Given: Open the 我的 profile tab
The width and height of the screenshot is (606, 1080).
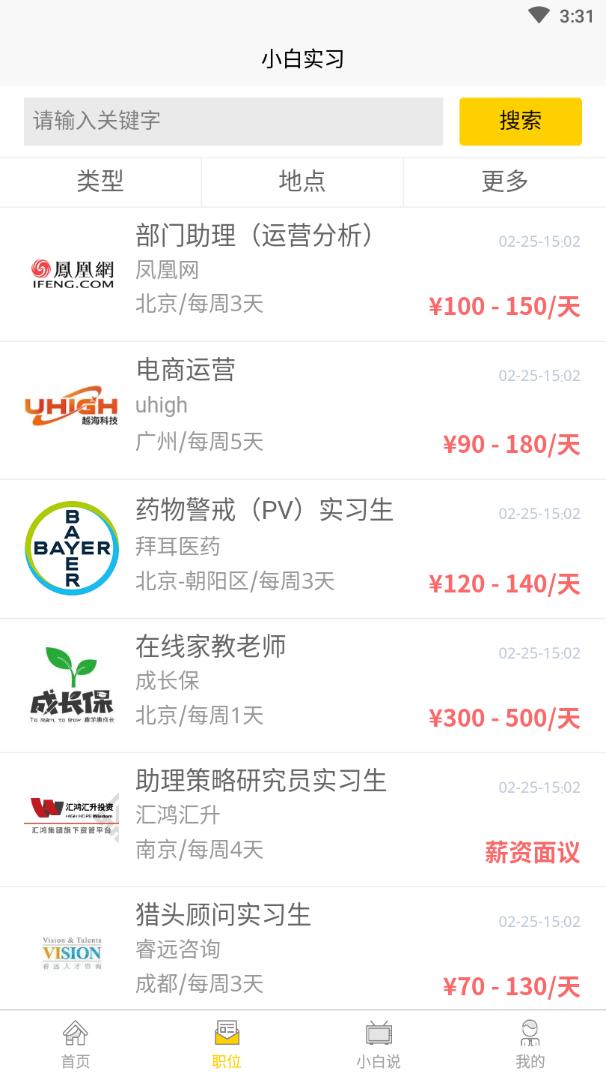Looking at the screenshot, I should [530, 1044].
